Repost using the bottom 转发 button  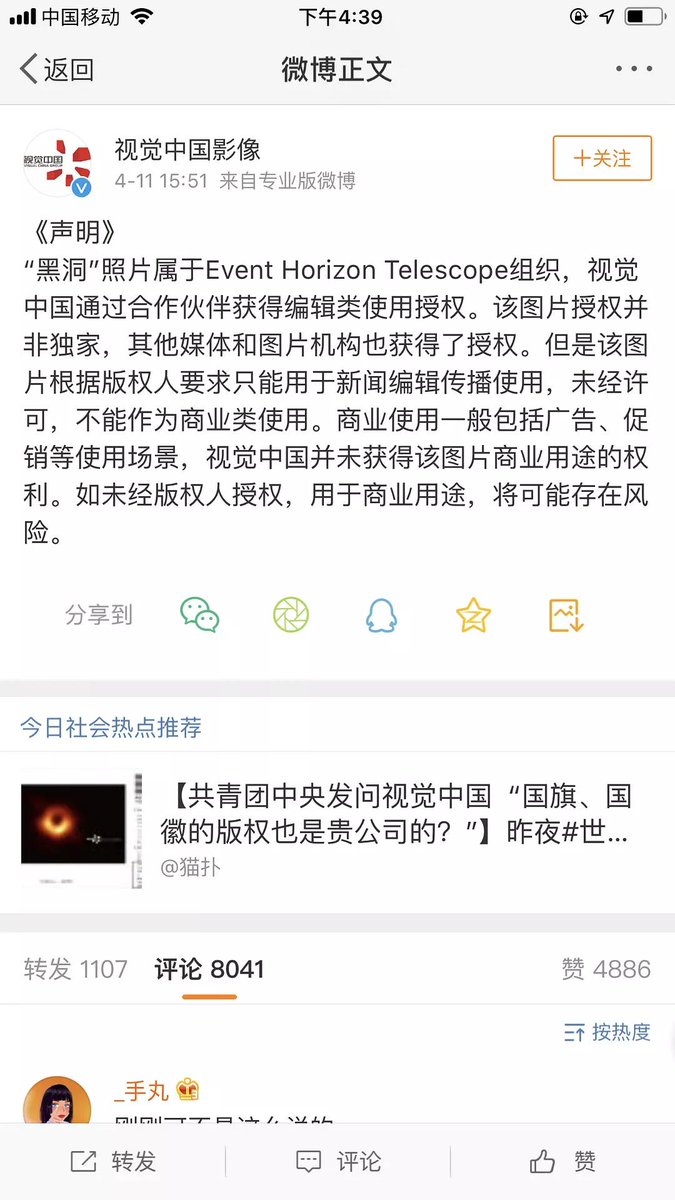coord(113,1161)
